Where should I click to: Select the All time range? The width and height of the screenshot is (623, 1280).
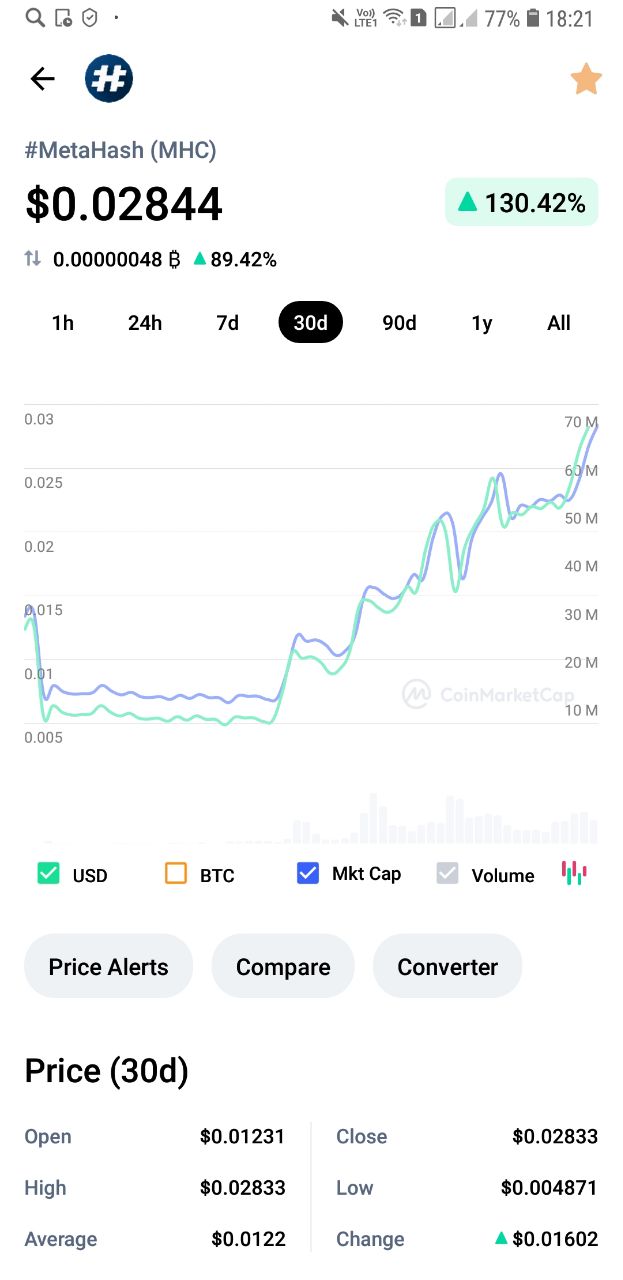(559, 323)
